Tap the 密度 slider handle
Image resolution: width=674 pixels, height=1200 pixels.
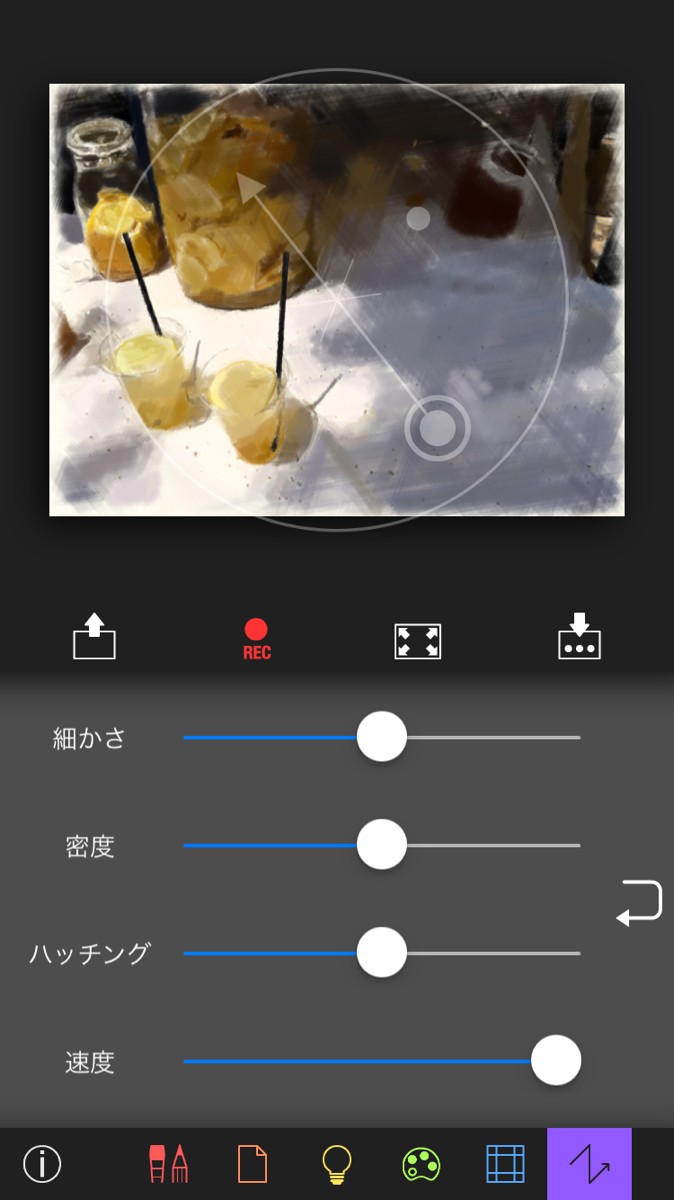point(382,845)
